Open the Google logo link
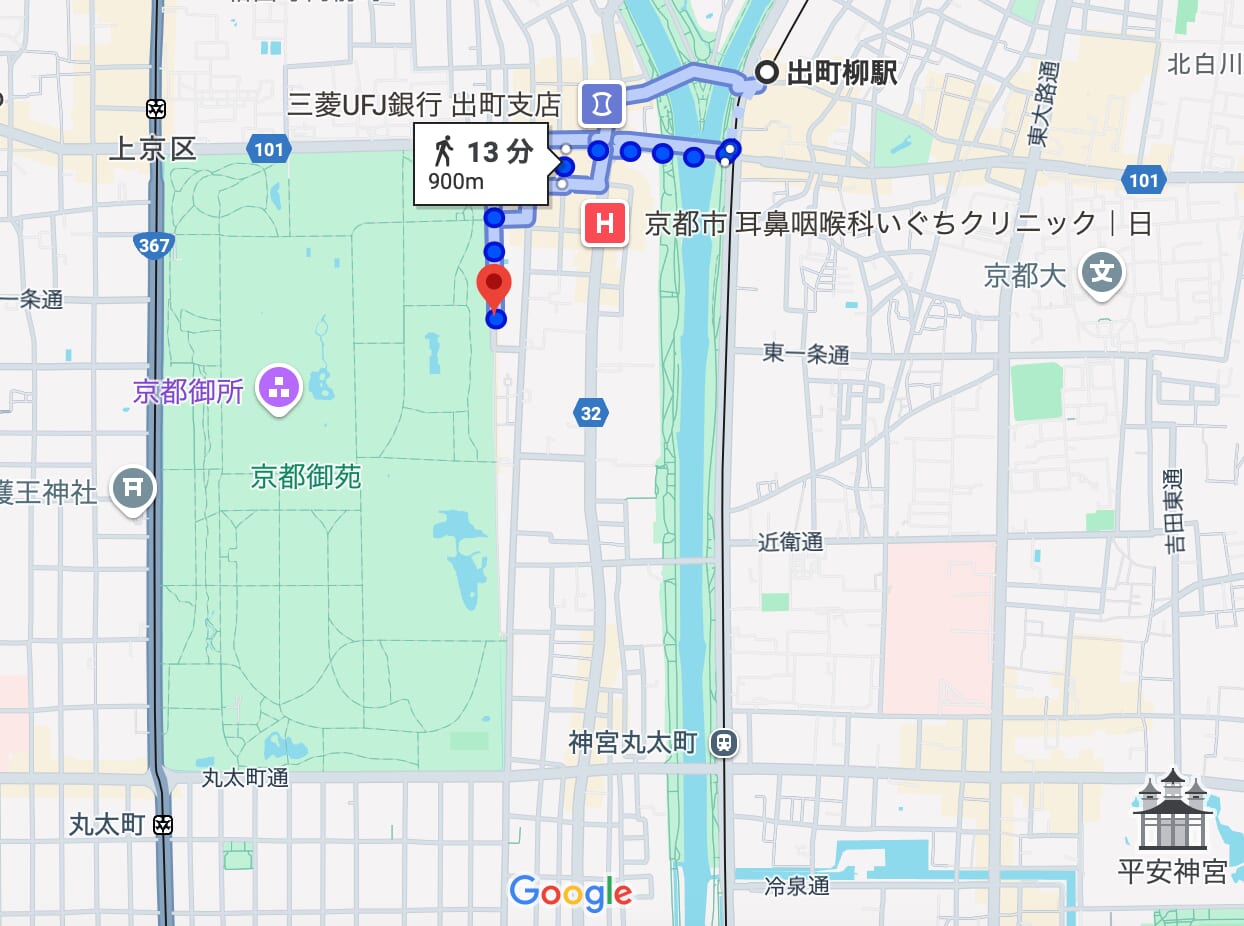The height and width of the screenshot is (926, 1244). click(570, 892)
